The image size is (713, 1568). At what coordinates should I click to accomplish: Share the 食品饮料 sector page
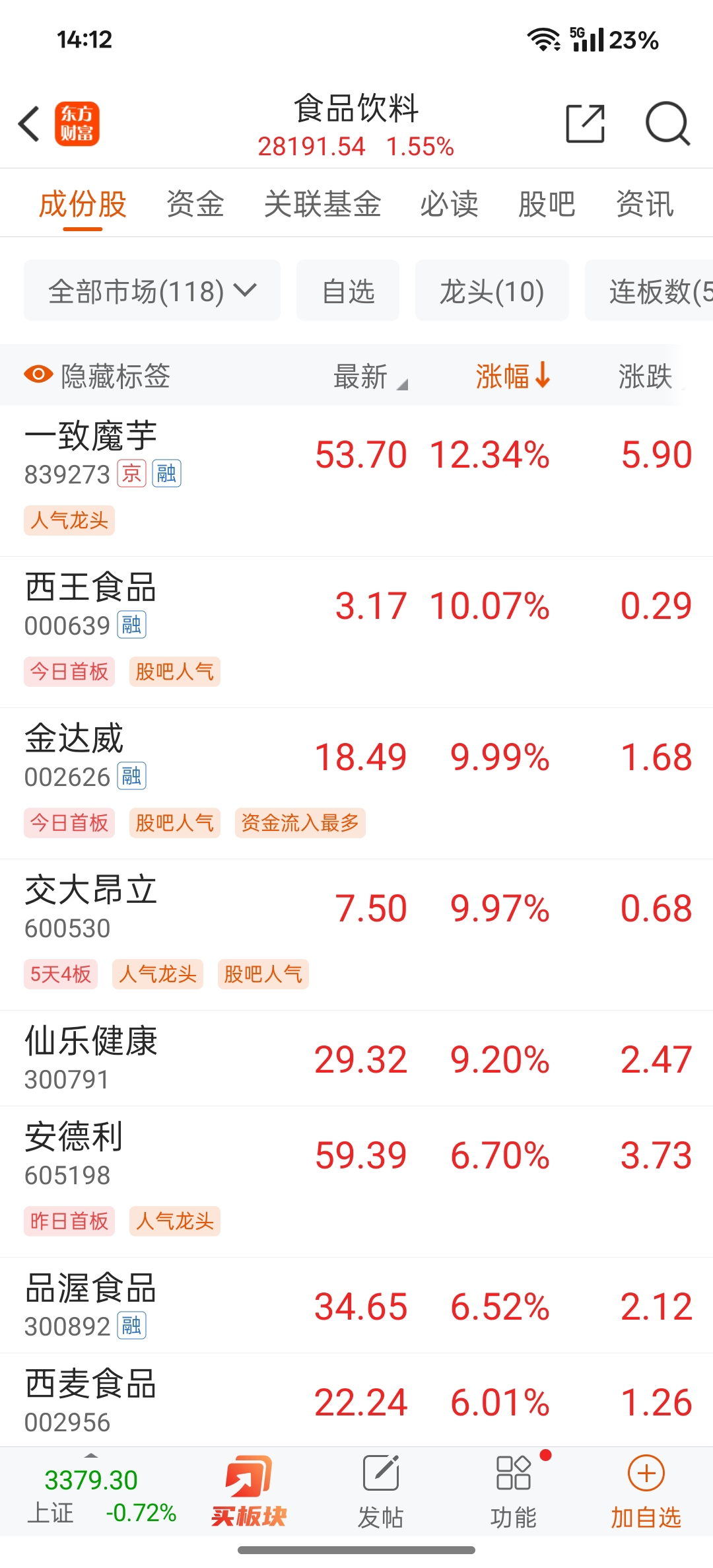pos(586,124)
